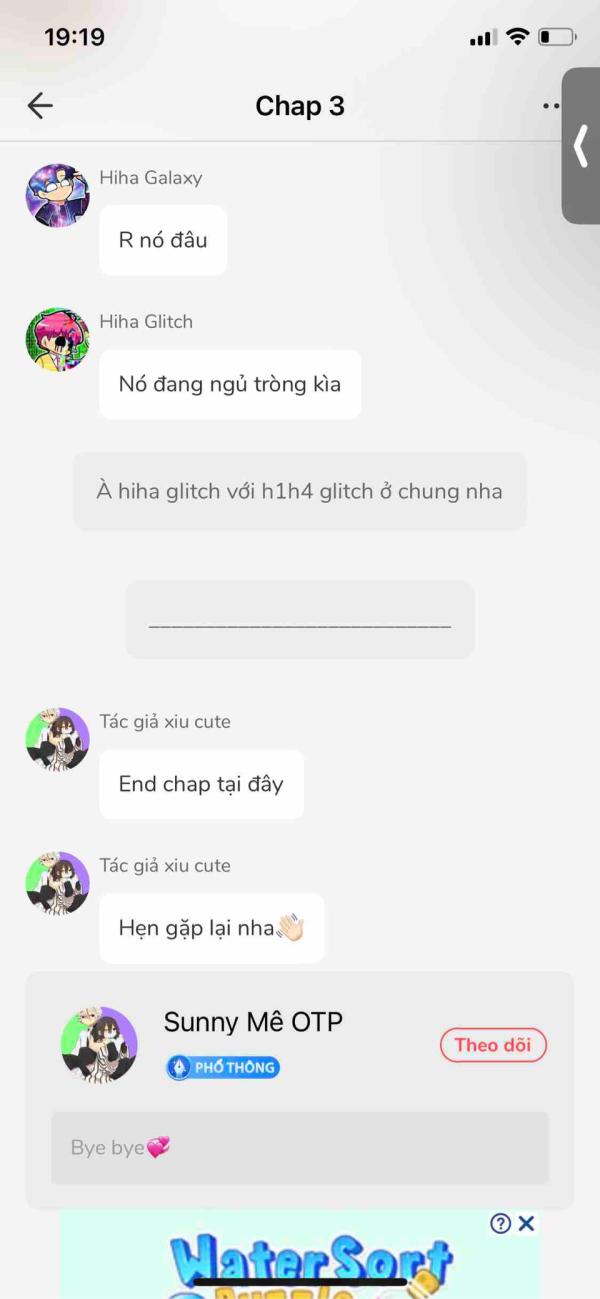Screen dimensions: 600x1299
Task: Open the ad info question mark
Action: coord(501,1223)
